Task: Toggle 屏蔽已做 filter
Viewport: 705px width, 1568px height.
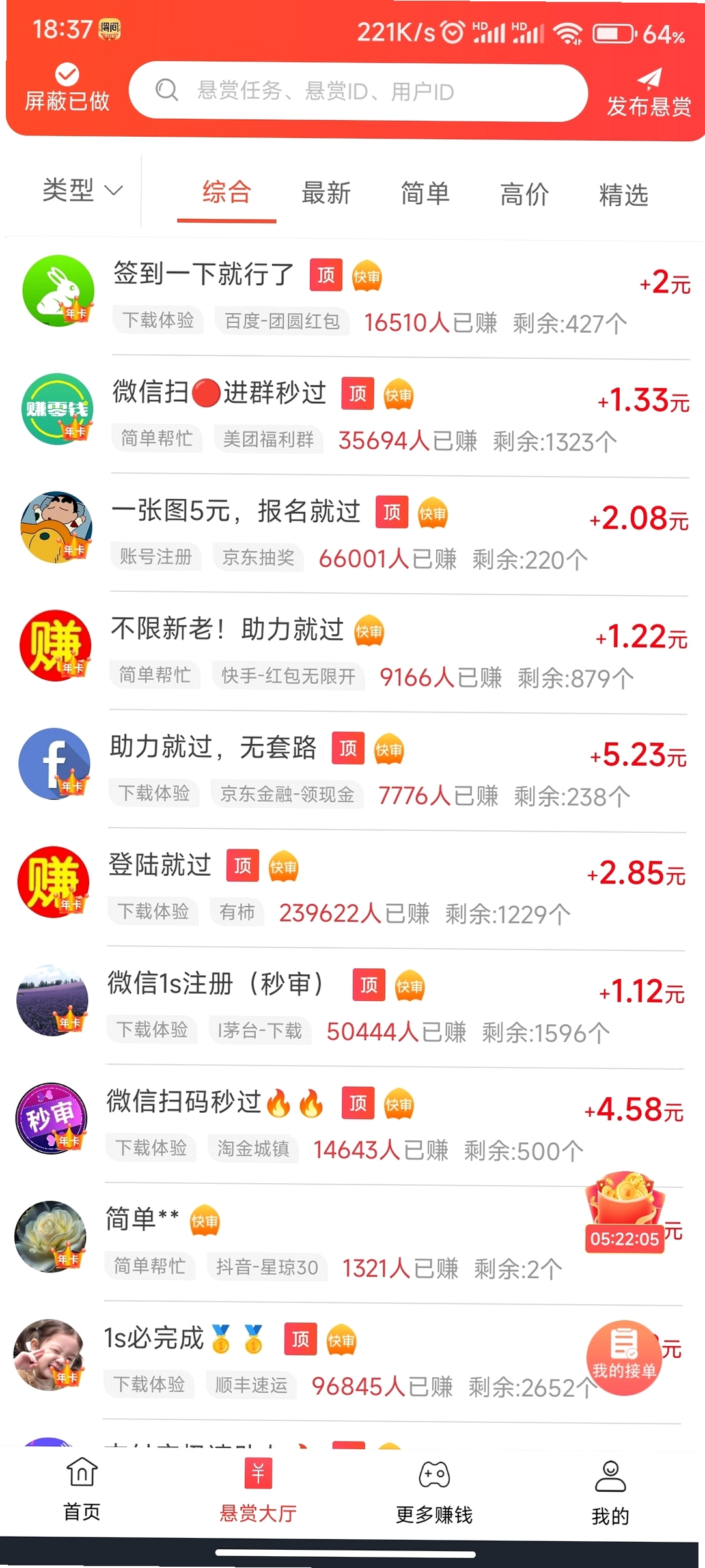Action: (x=67, y=89)
